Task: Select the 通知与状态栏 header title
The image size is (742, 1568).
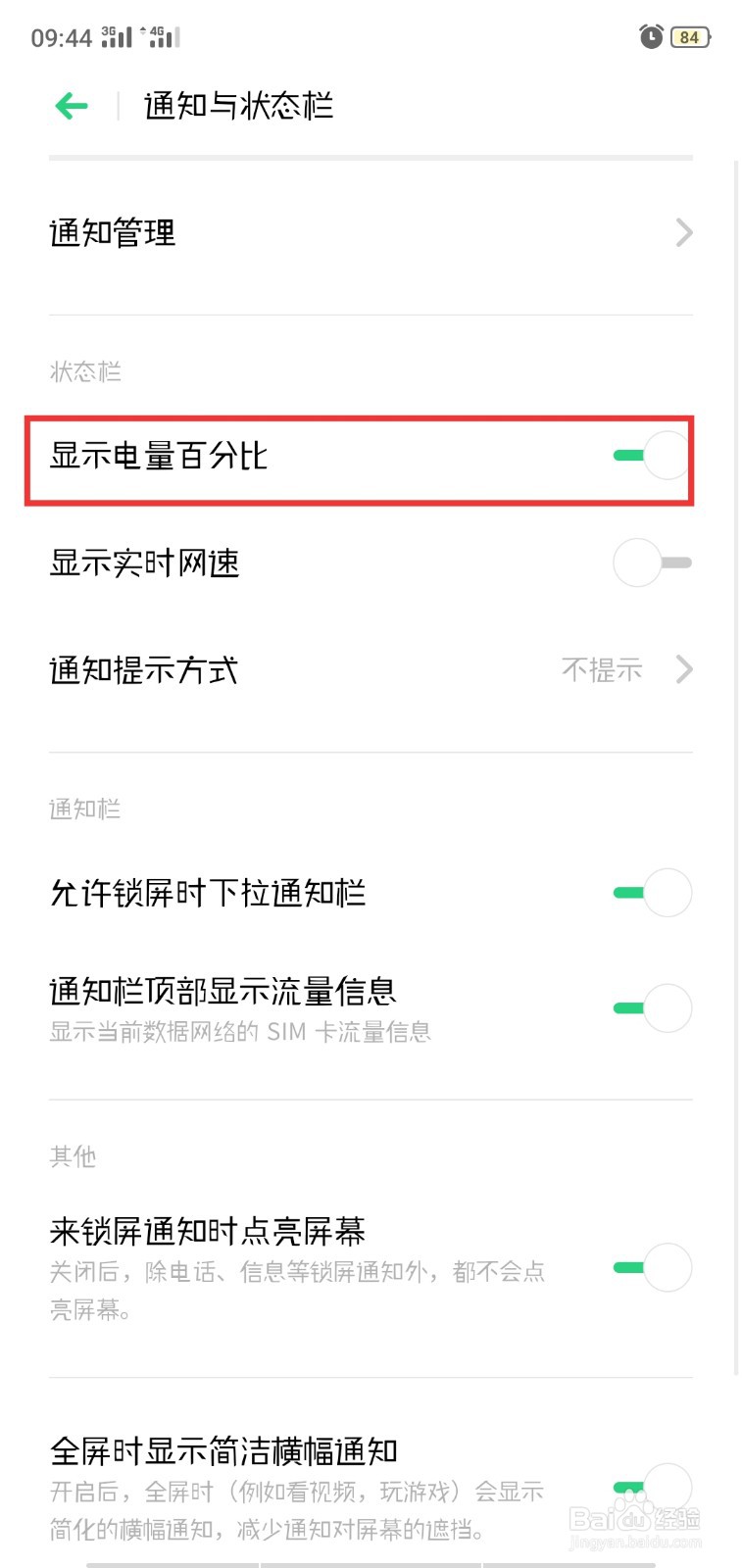Action: 237,105
